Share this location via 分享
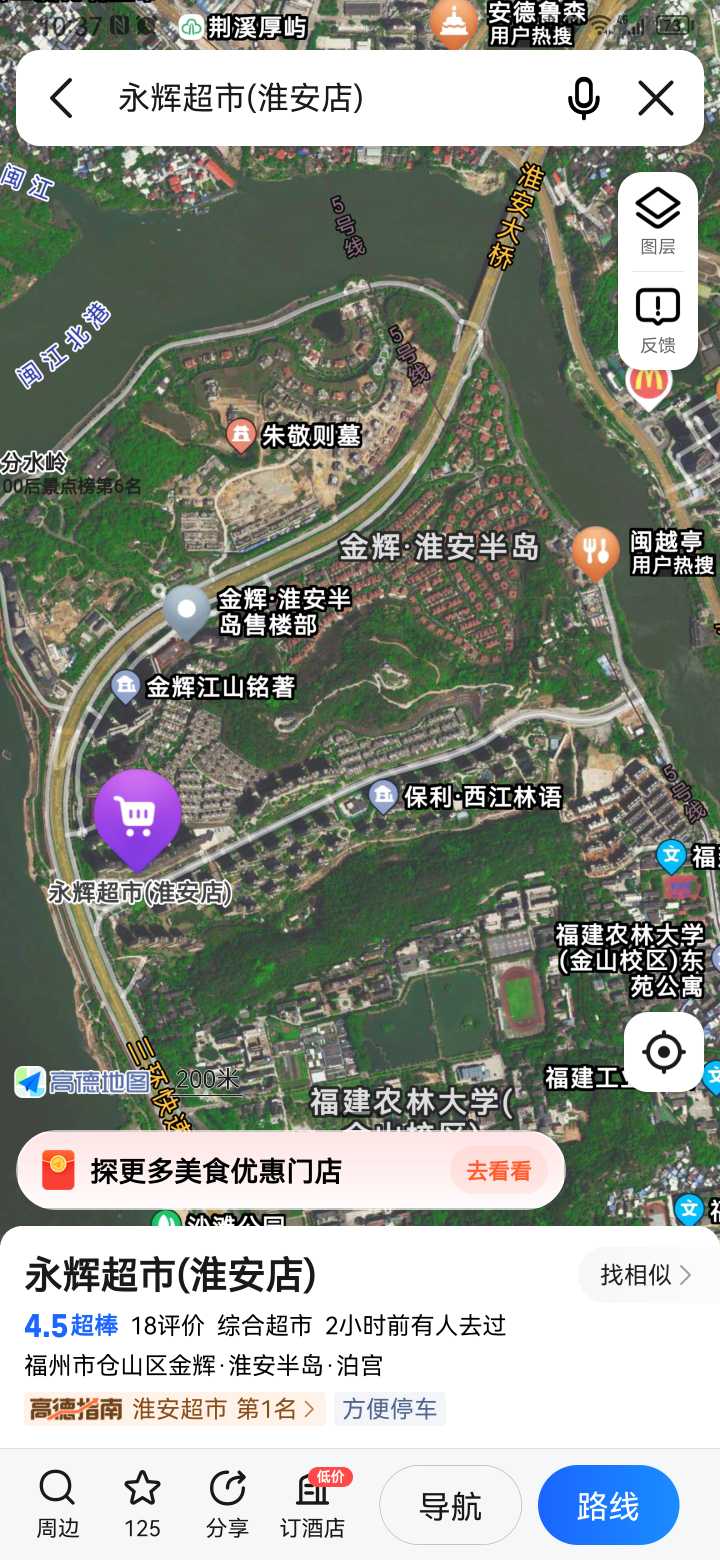The image size is (720, 1560). pos(228,1504)
